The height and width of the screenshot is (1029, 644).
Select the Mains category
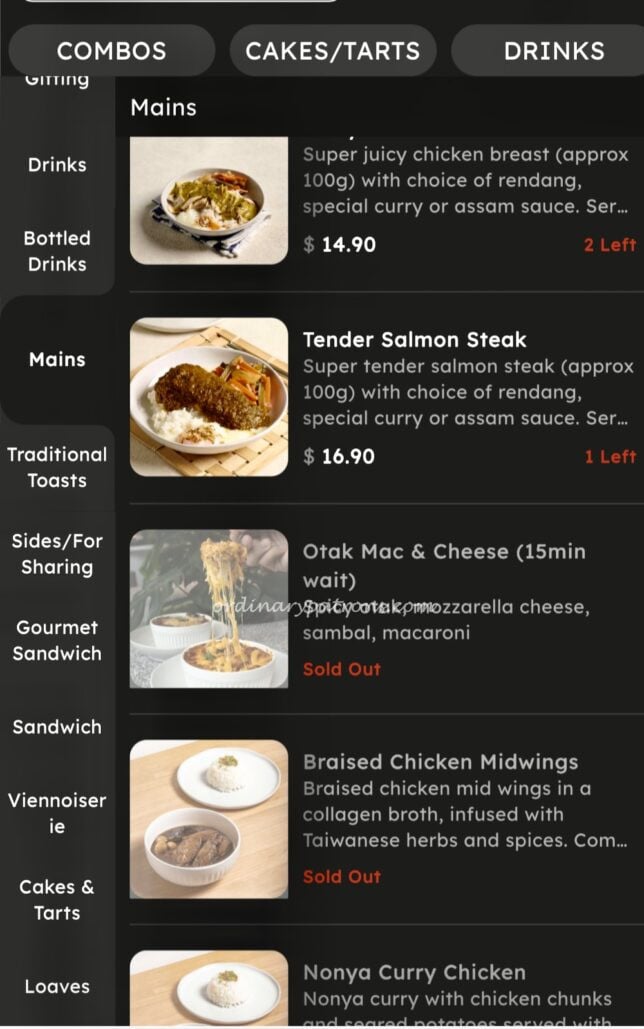57,359
